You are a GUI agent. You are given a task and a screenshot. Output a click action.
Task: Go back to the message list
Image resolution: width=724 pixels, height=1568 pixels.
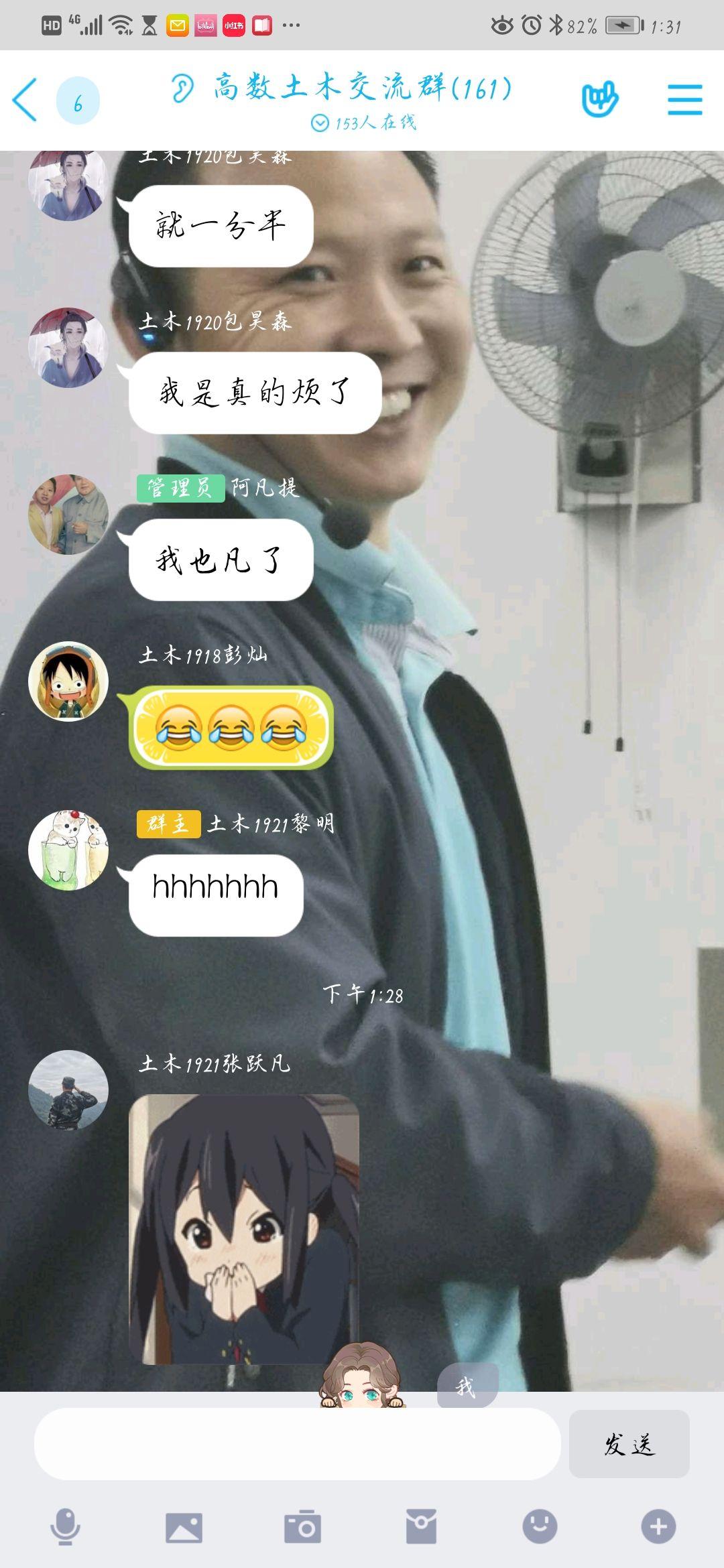point(25,100)
